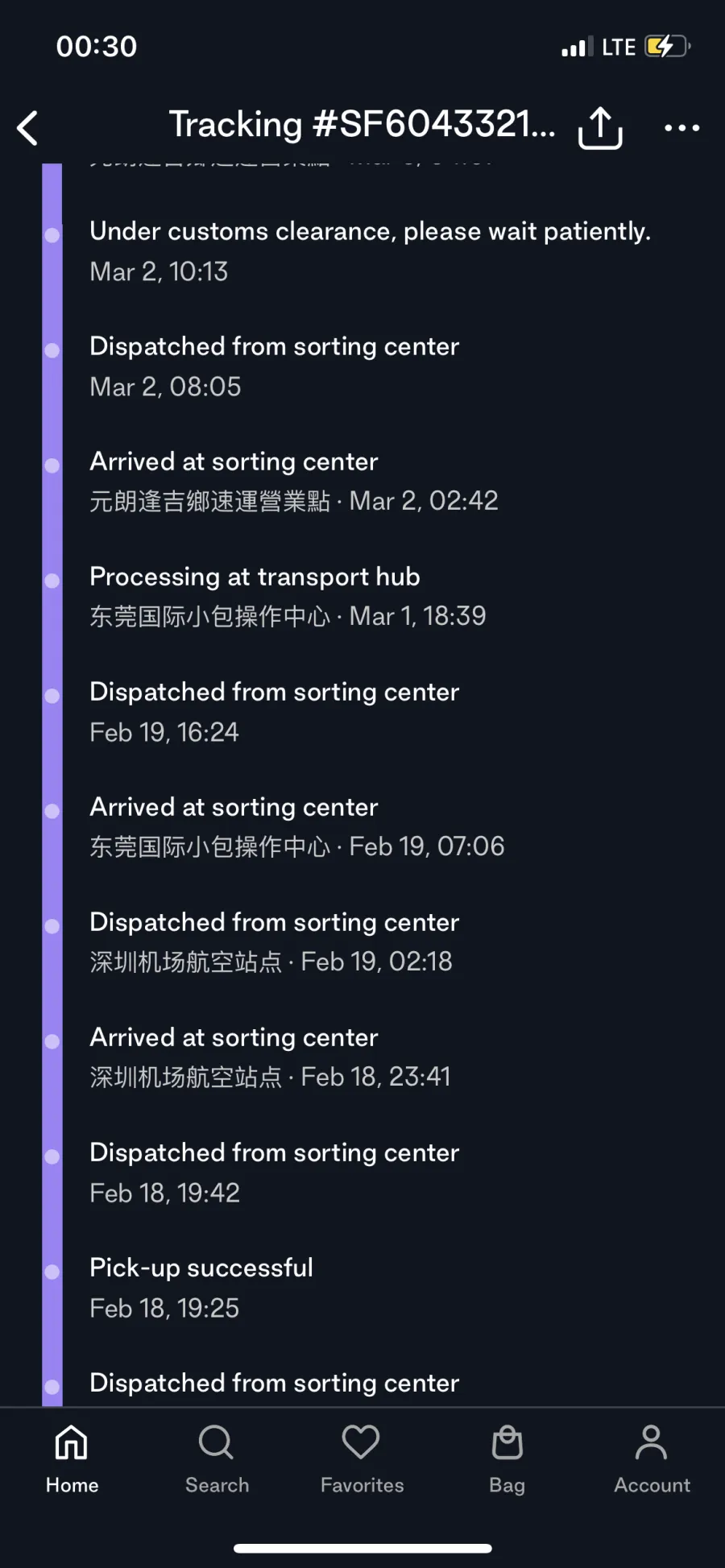View the Bag tab
This screenshot has width=725, height=1568.
(x=507, y=1459)
